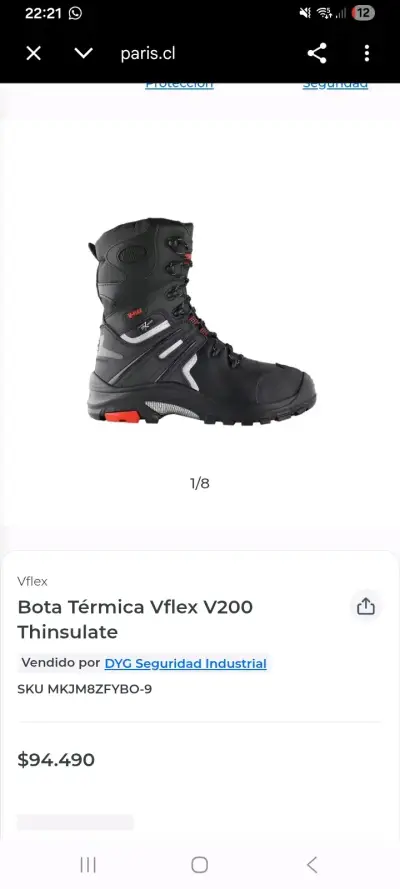View the Vflex boot product image

(x=201, y=322)
